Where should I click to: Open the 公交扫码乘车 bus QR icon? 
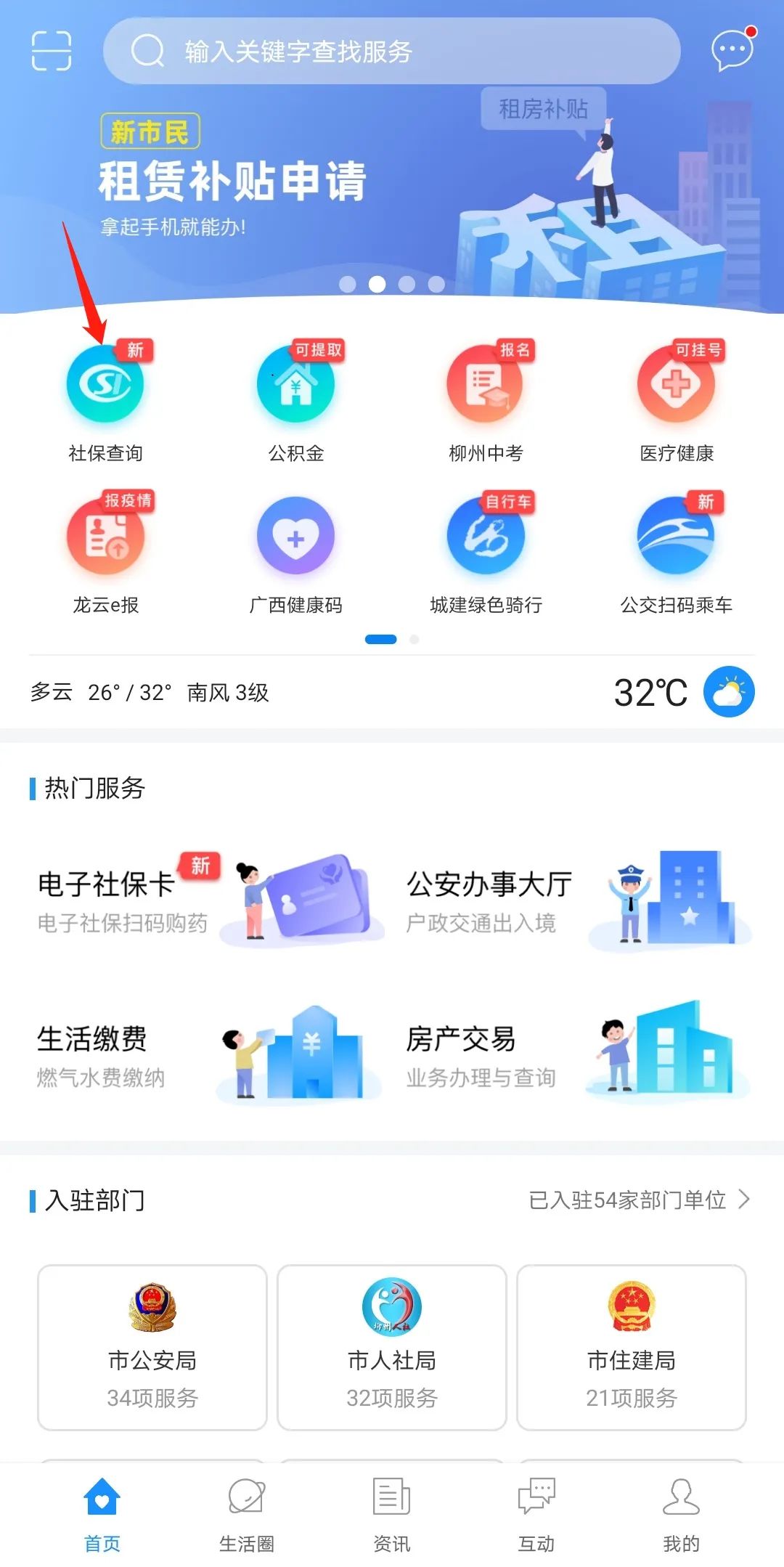pos(677,537)
